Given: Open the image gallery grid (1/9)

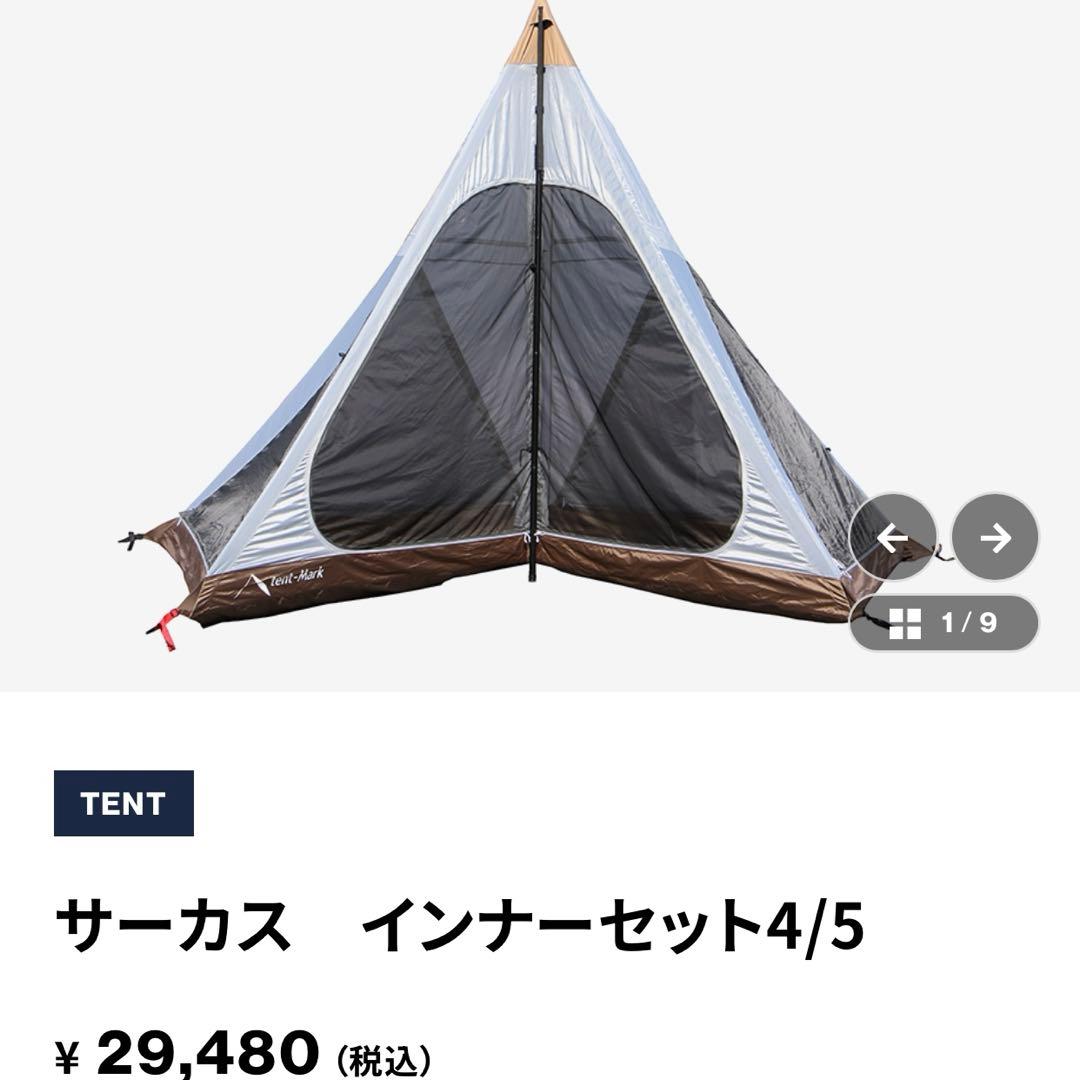Looking at the screenshot, I should tap(943, 624).
